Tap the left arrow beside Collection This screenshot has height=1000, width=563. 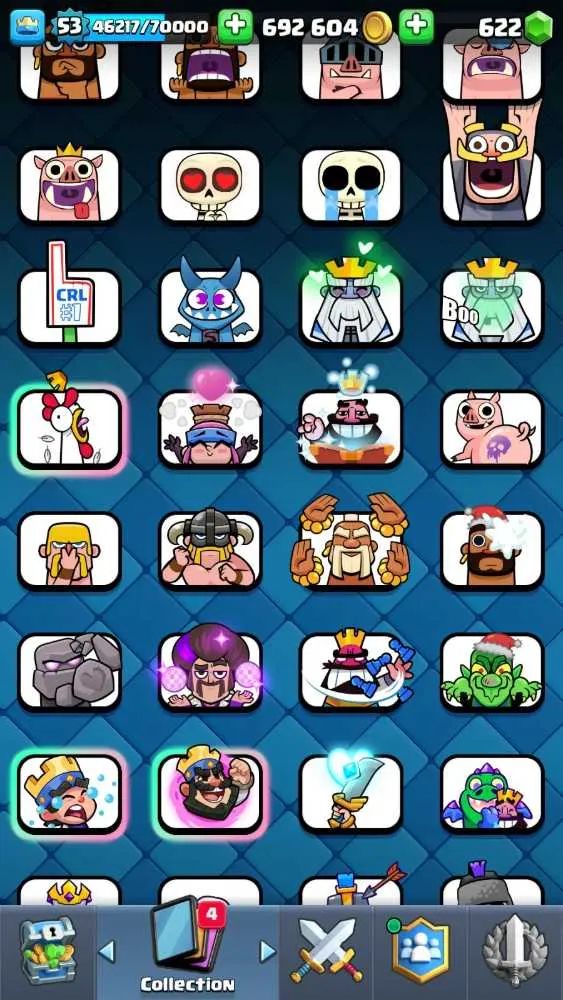tap(107, 952)
